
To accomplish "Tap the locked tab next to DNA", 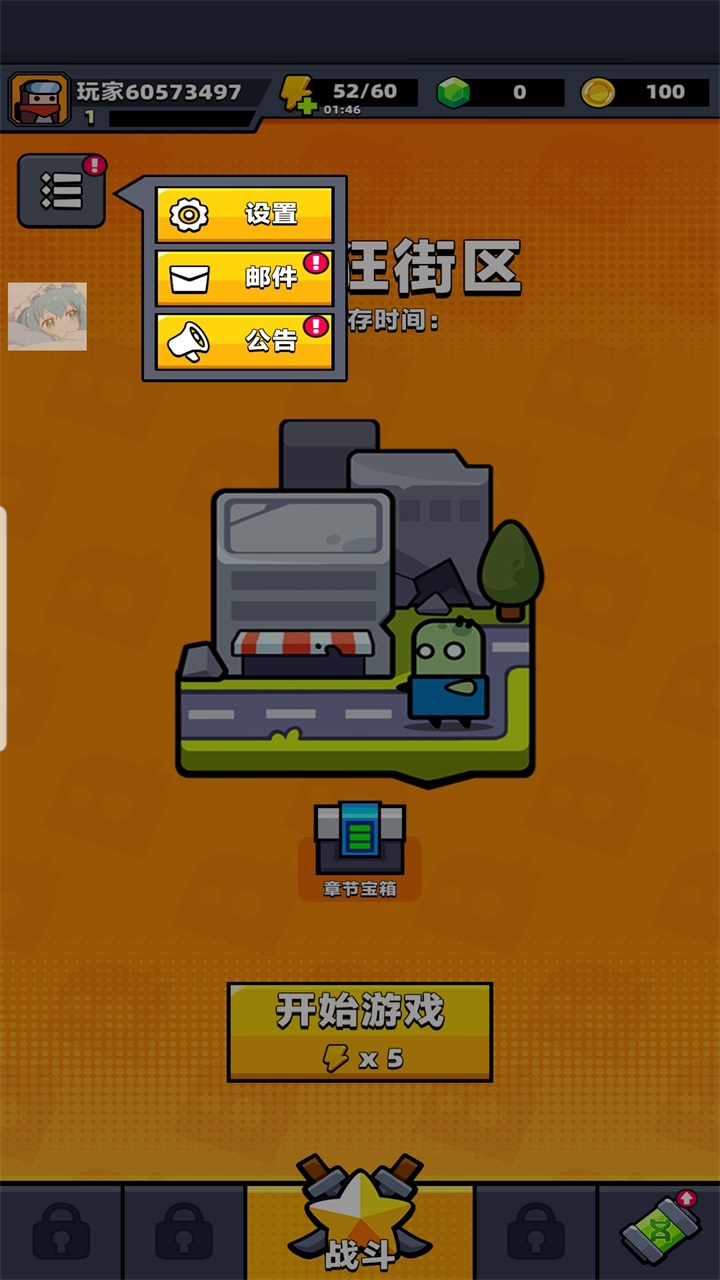I will (536, 1232).
